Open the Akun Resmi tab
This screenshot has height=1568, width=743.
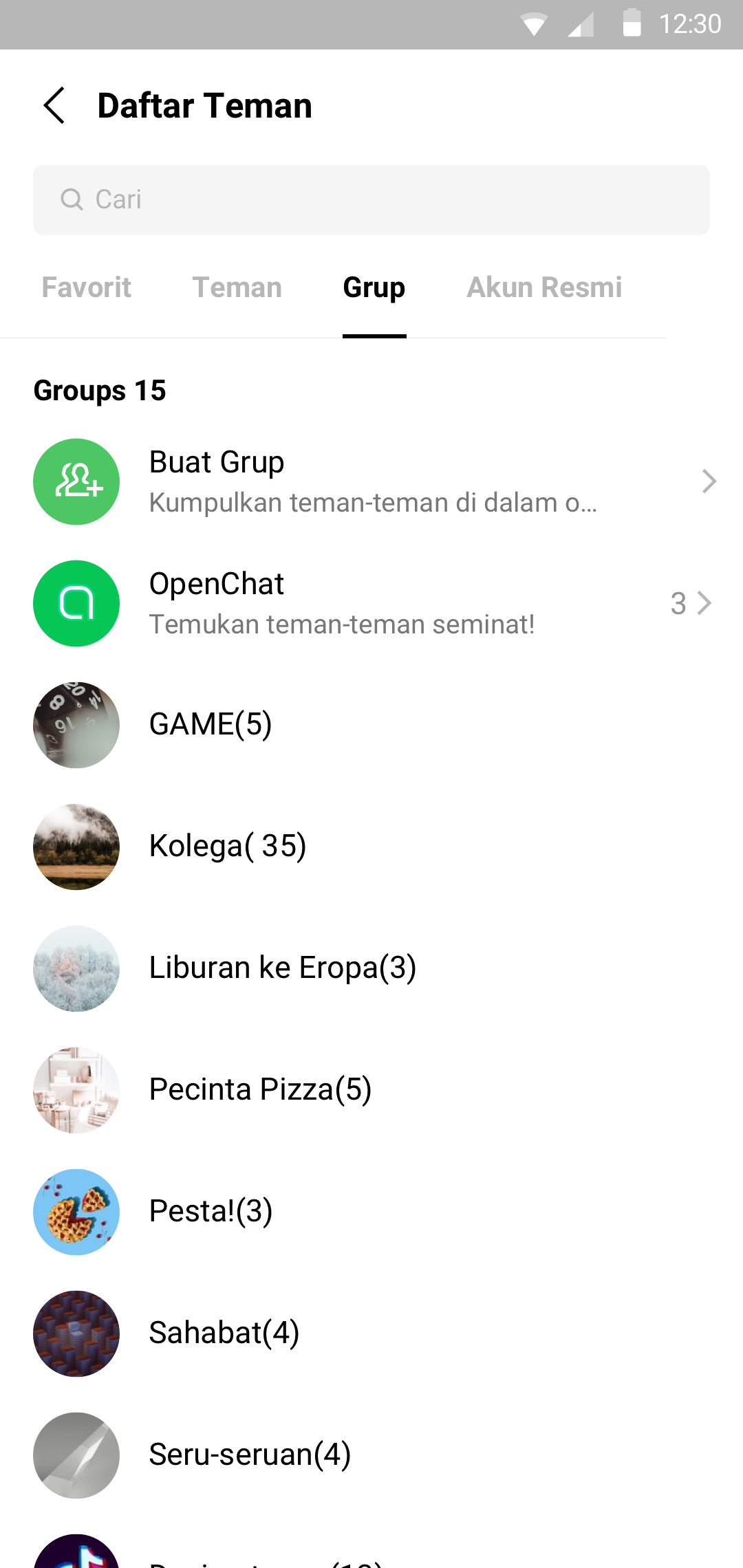(x=544, y=287)
